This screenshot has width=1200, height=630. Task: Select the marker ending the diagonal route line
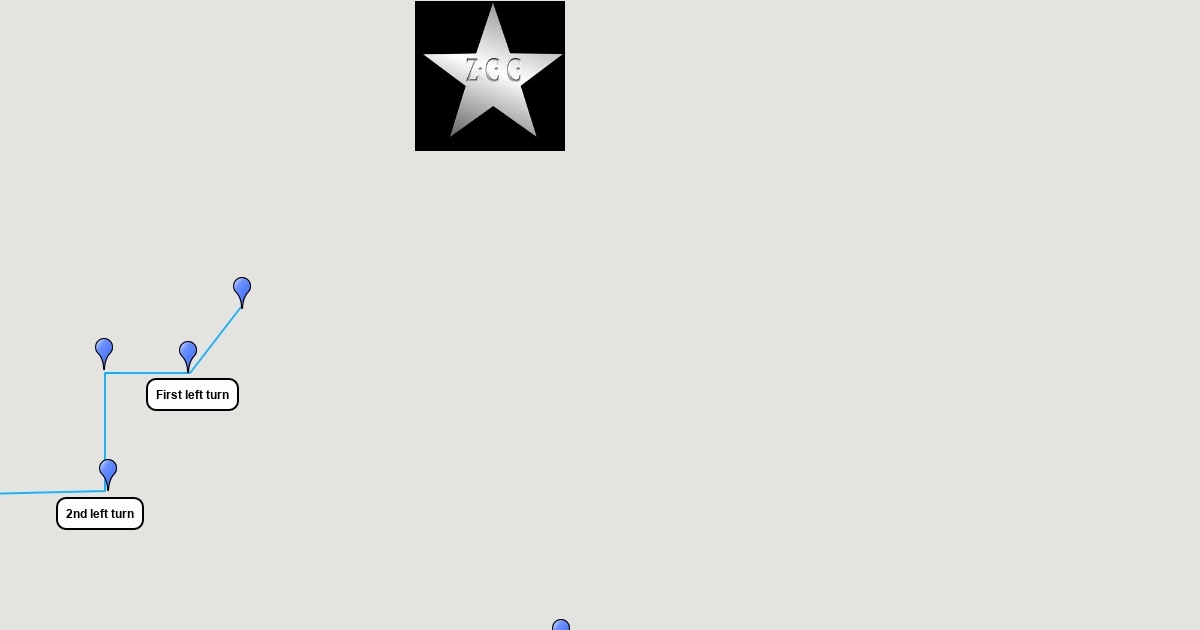click(x=242, y=290)
